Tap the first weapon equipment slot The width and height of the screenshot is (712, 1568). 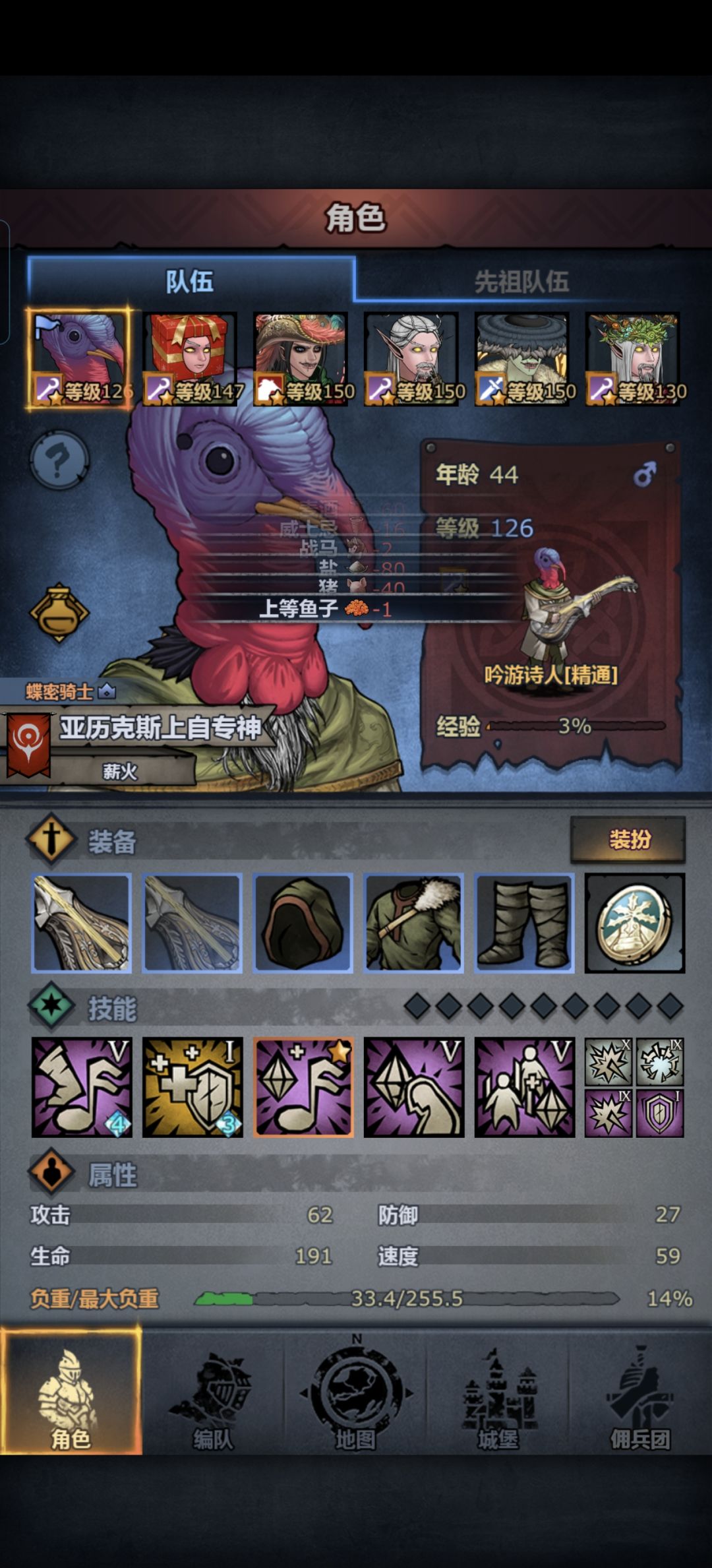click(82, 923)
